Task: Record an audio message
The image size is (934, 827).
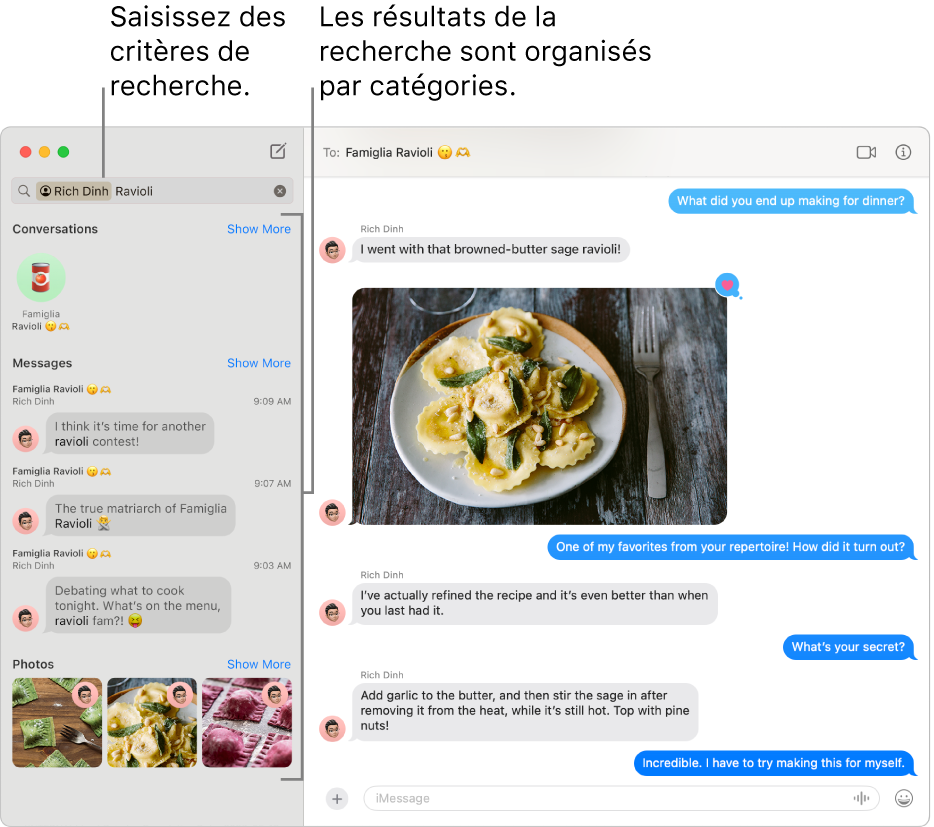Action: [860, 798]
